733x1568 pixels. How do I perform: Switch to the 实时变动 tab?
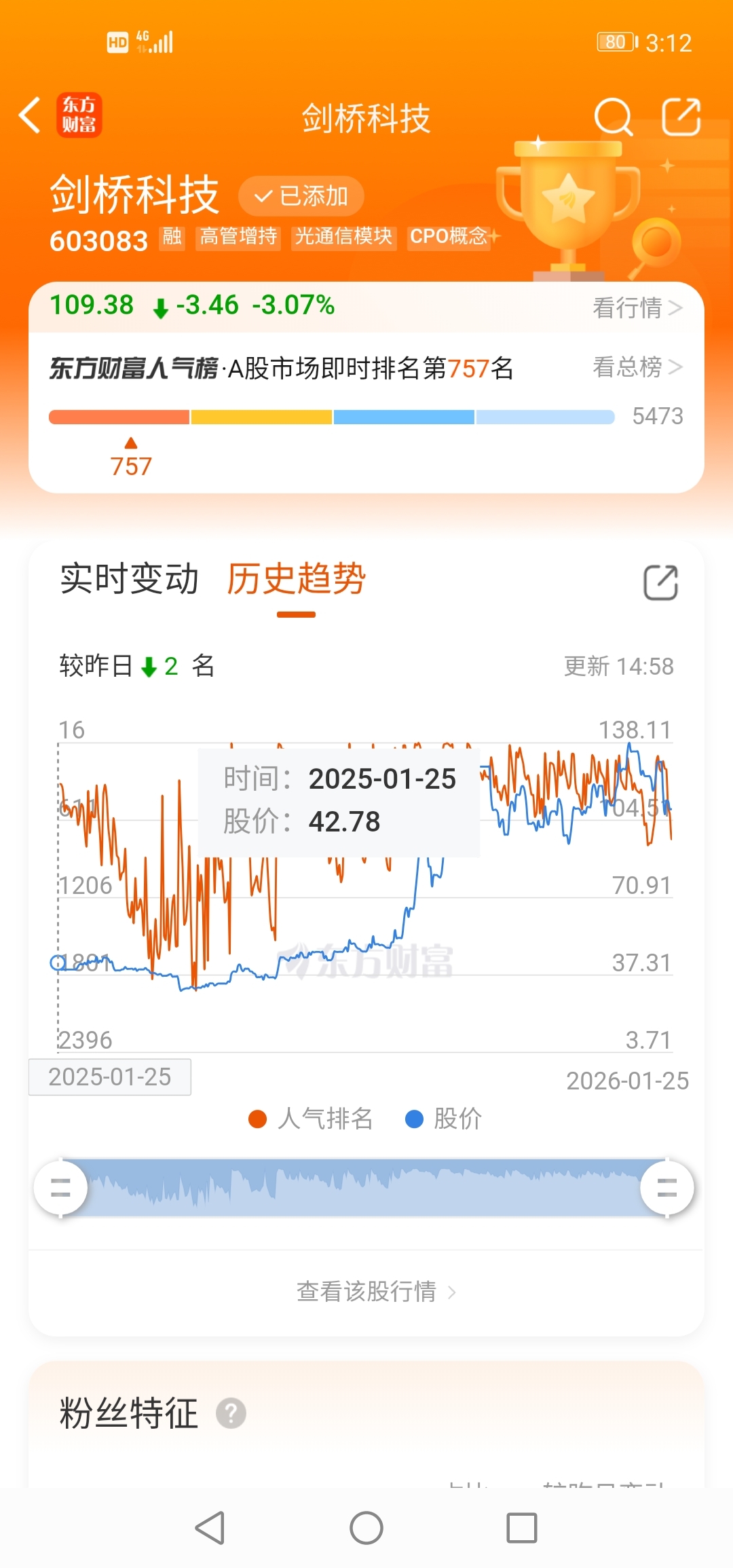point(129,579)
